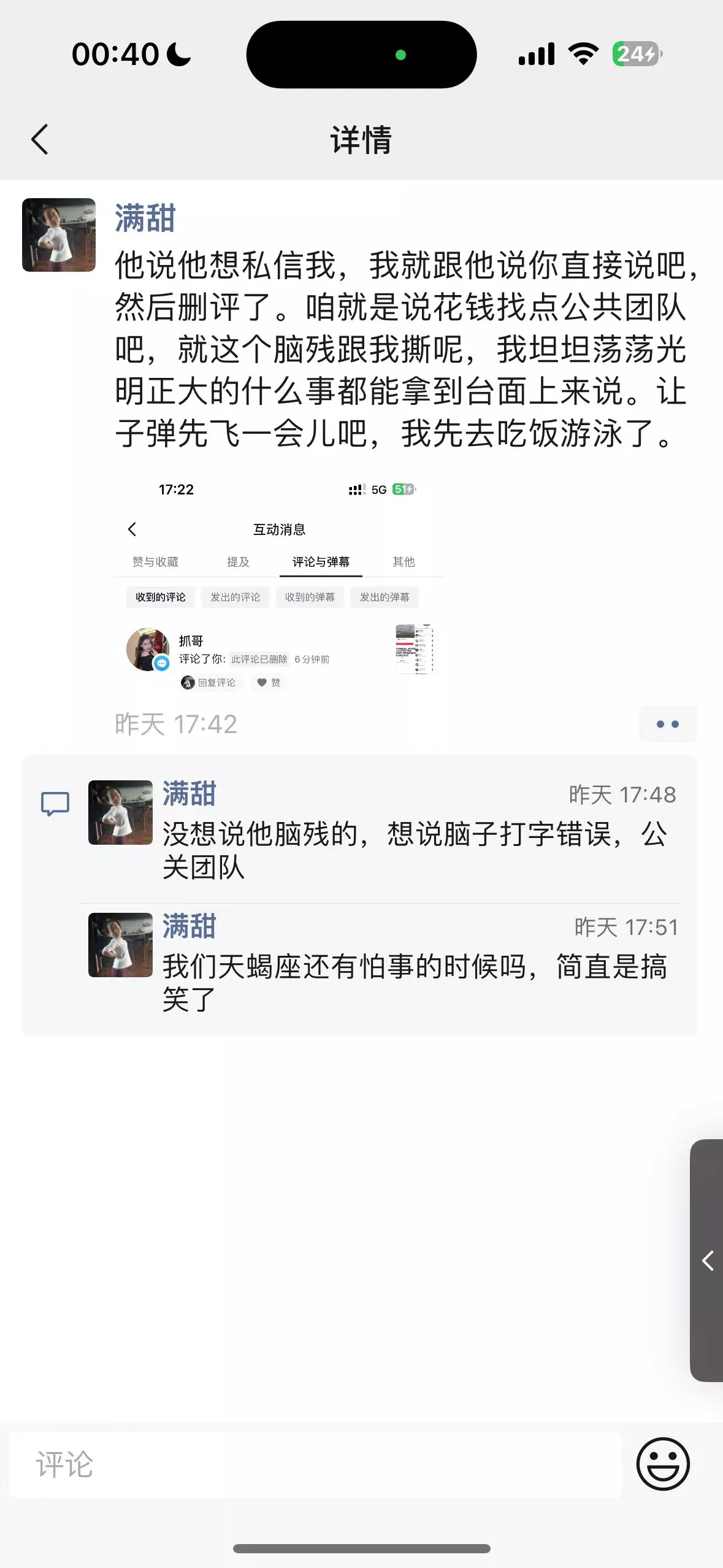
Task: Tap the 满甜 username on the post
Action: tap(145, 218)
